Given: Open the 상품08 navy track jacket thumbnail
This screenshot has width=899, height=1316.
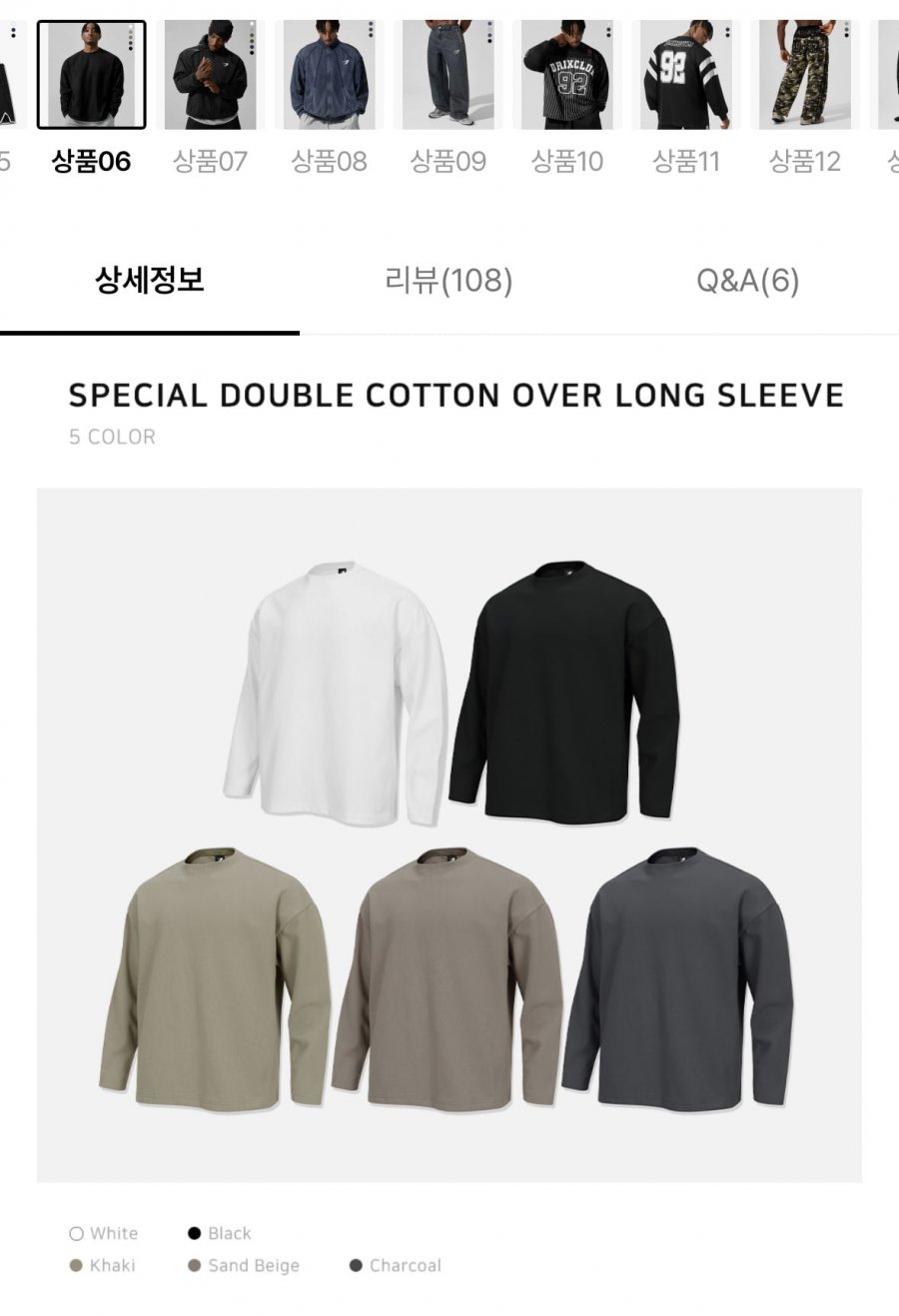Looking at the screenshot, I should [329, 75].
